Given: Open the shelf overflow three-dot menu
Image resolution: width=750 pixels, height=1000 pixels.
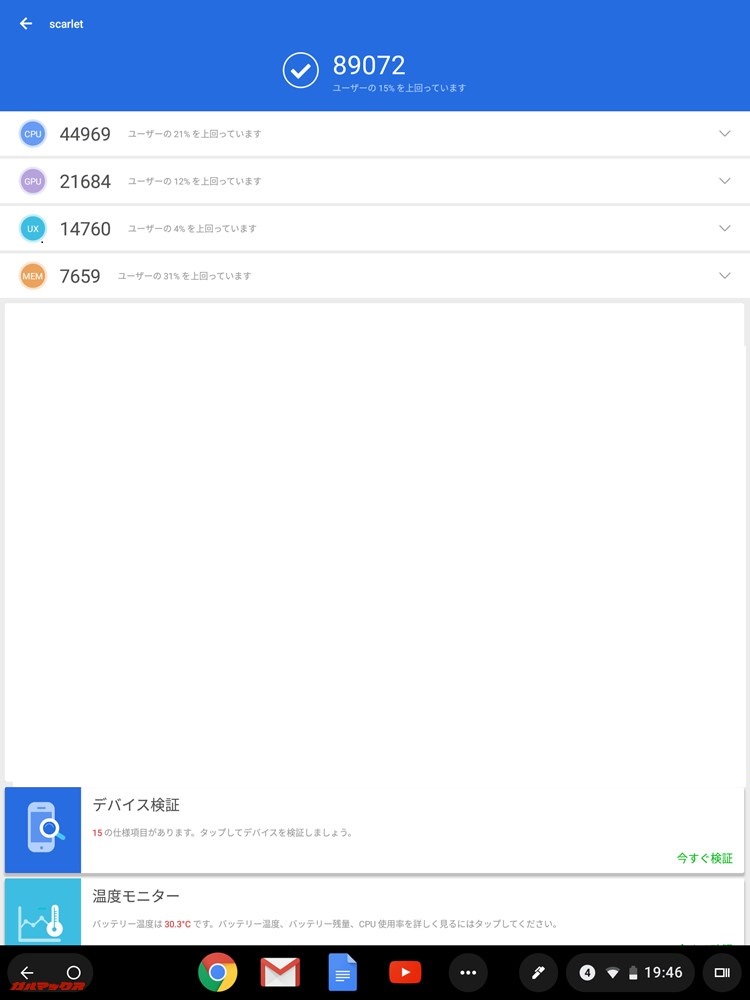Looking at the screenshot, I should [x=467, y=971].
